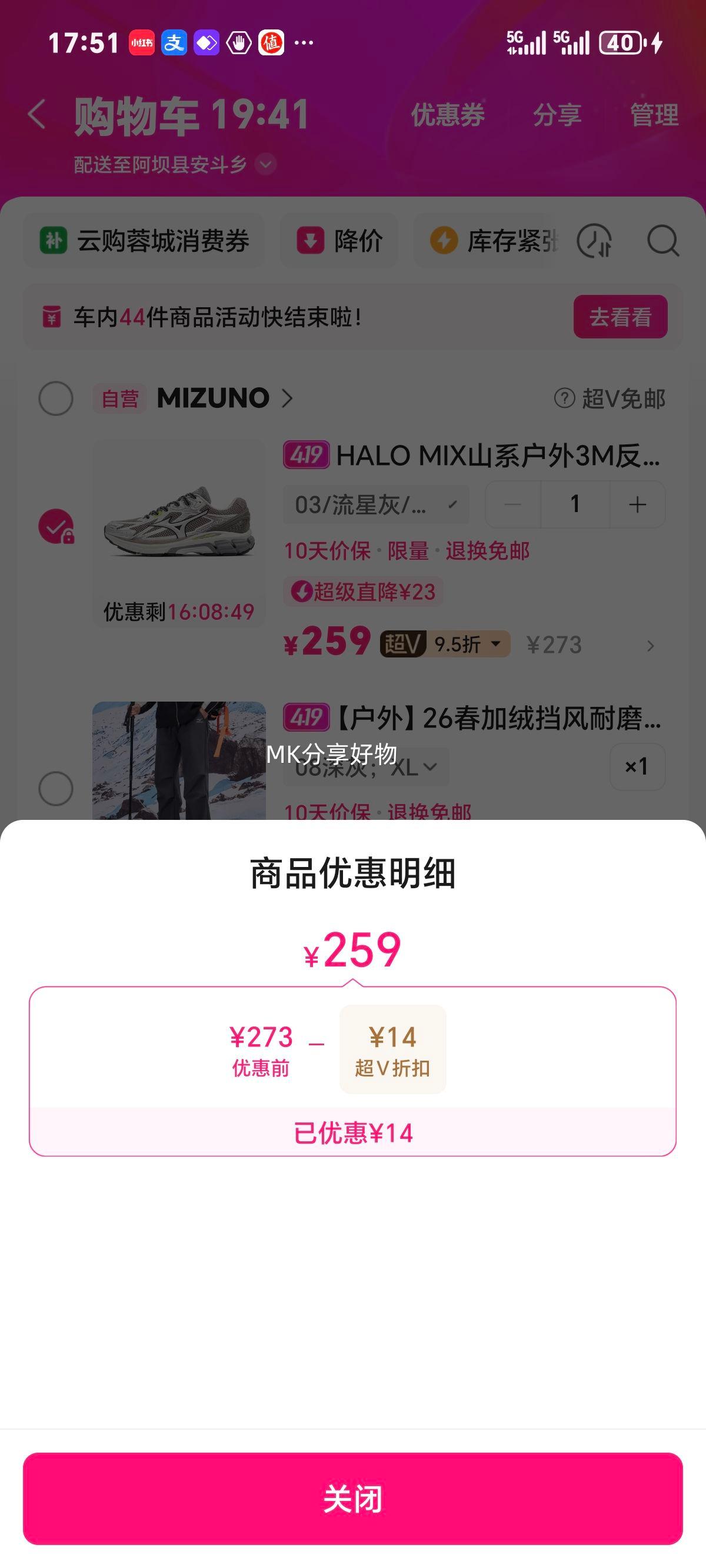Screen dimensions: 706x1568
Task: Tap the 库存紧张 lightning filter icon
Action: coord(445,241)
